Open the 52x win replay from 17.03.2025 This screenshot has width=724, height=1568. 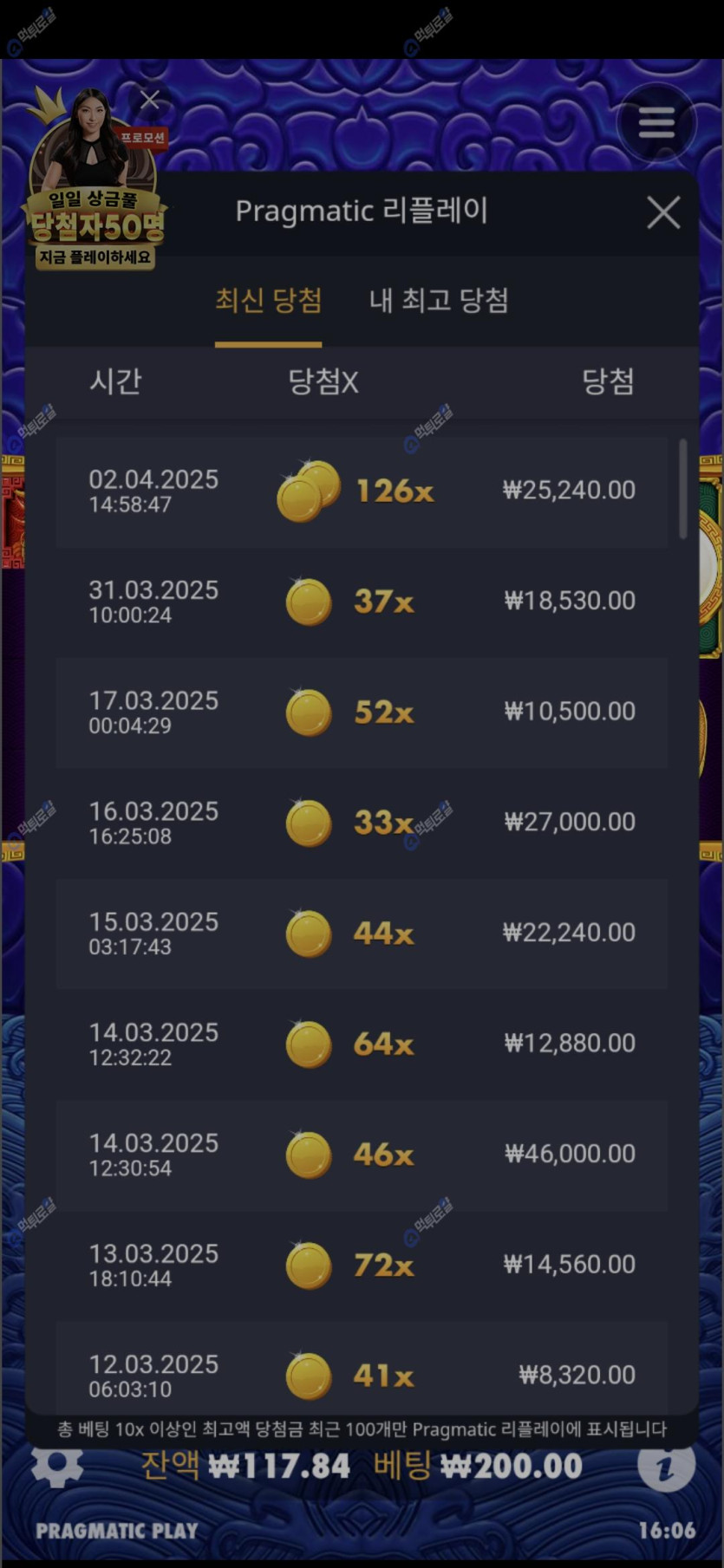(362, 712)
